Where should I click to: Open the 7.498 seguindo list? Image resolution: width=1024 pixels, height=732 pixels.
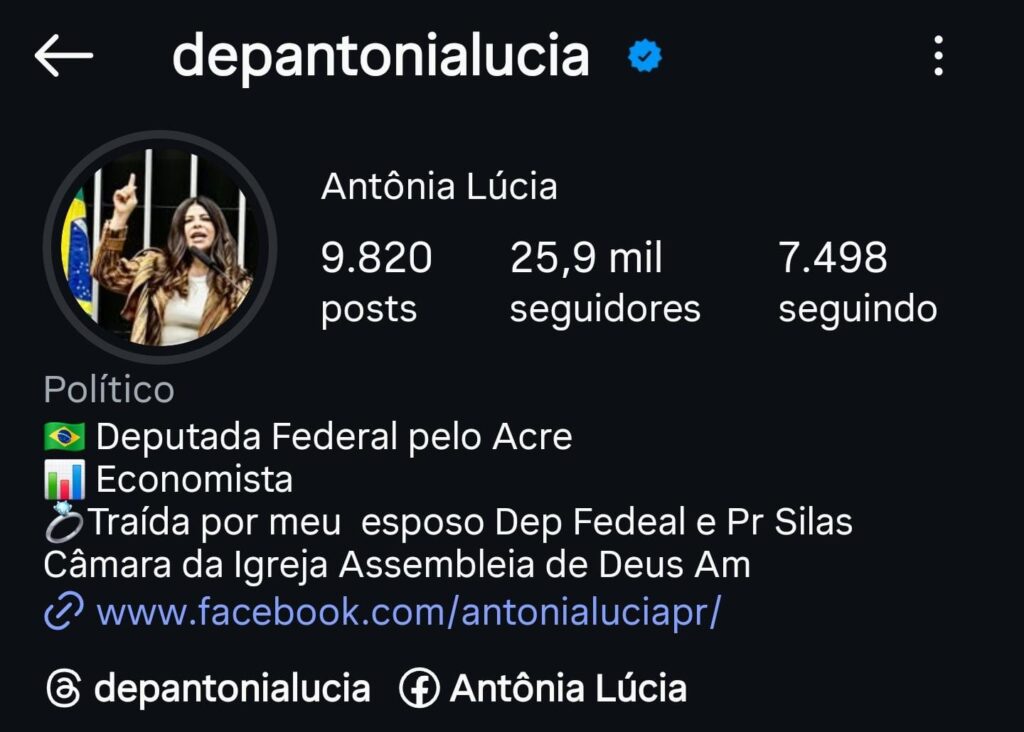[x=857, y=283]
